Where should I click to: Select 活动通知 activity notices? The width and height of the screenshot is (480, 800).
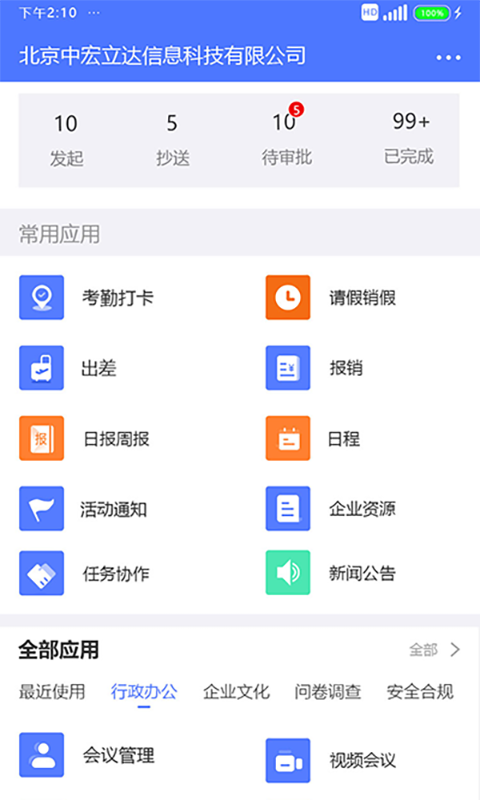[x=84, y=509]
